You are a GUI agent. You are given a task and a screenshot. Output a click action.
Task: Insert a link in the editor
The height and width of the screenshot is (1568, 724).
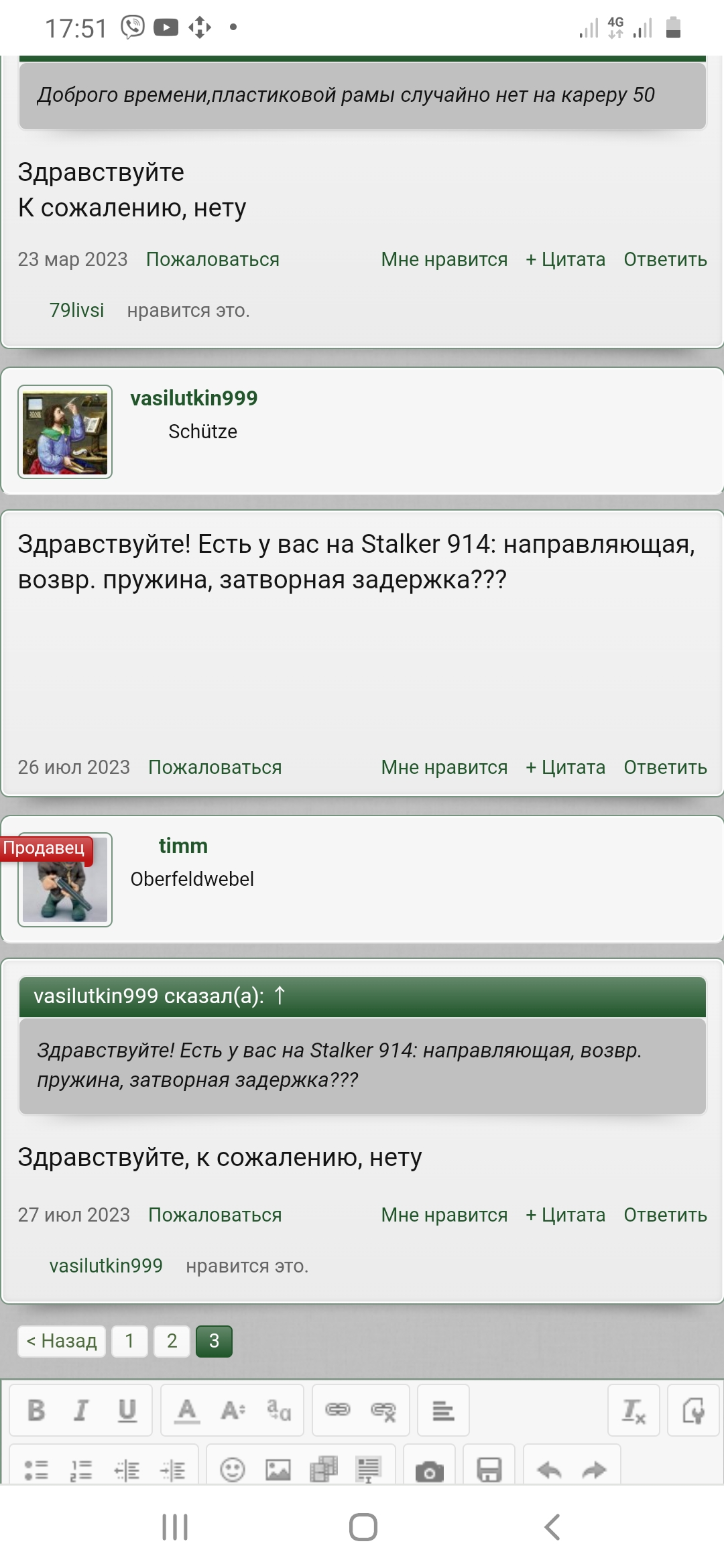[337, 1411]
